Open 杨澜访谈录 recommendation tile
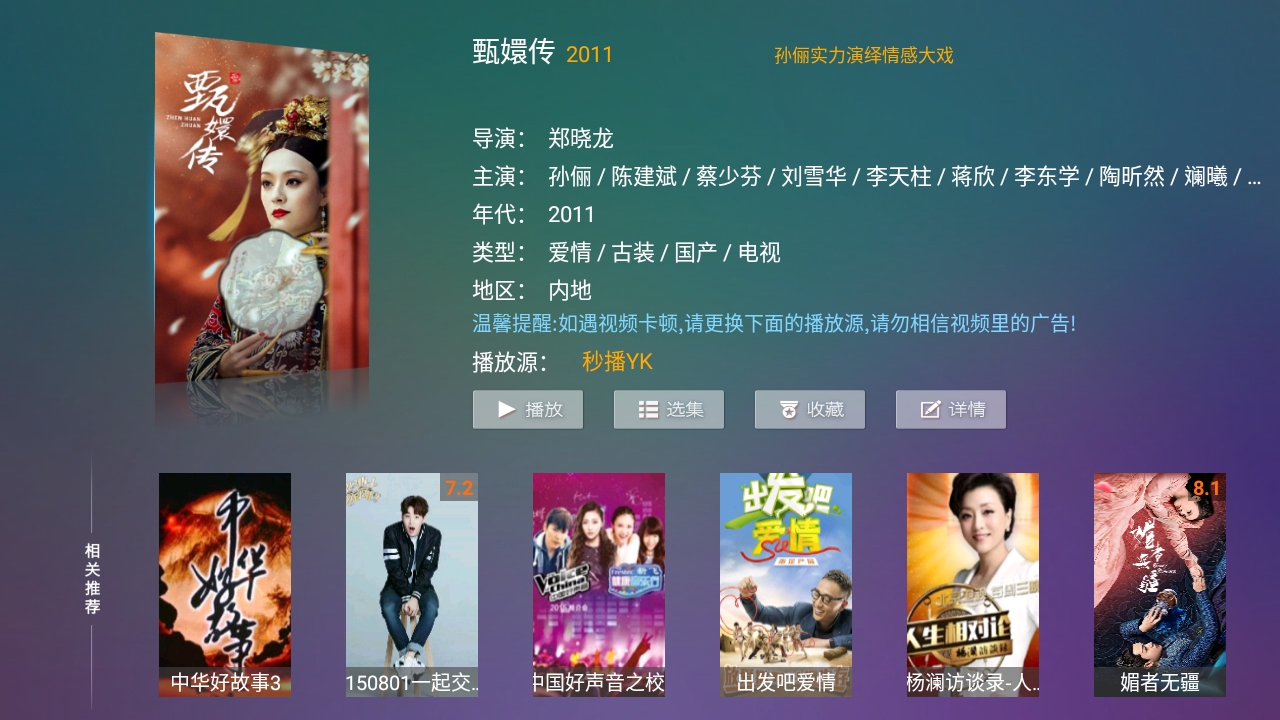The image size is (1280, 720). pos(973,584)
